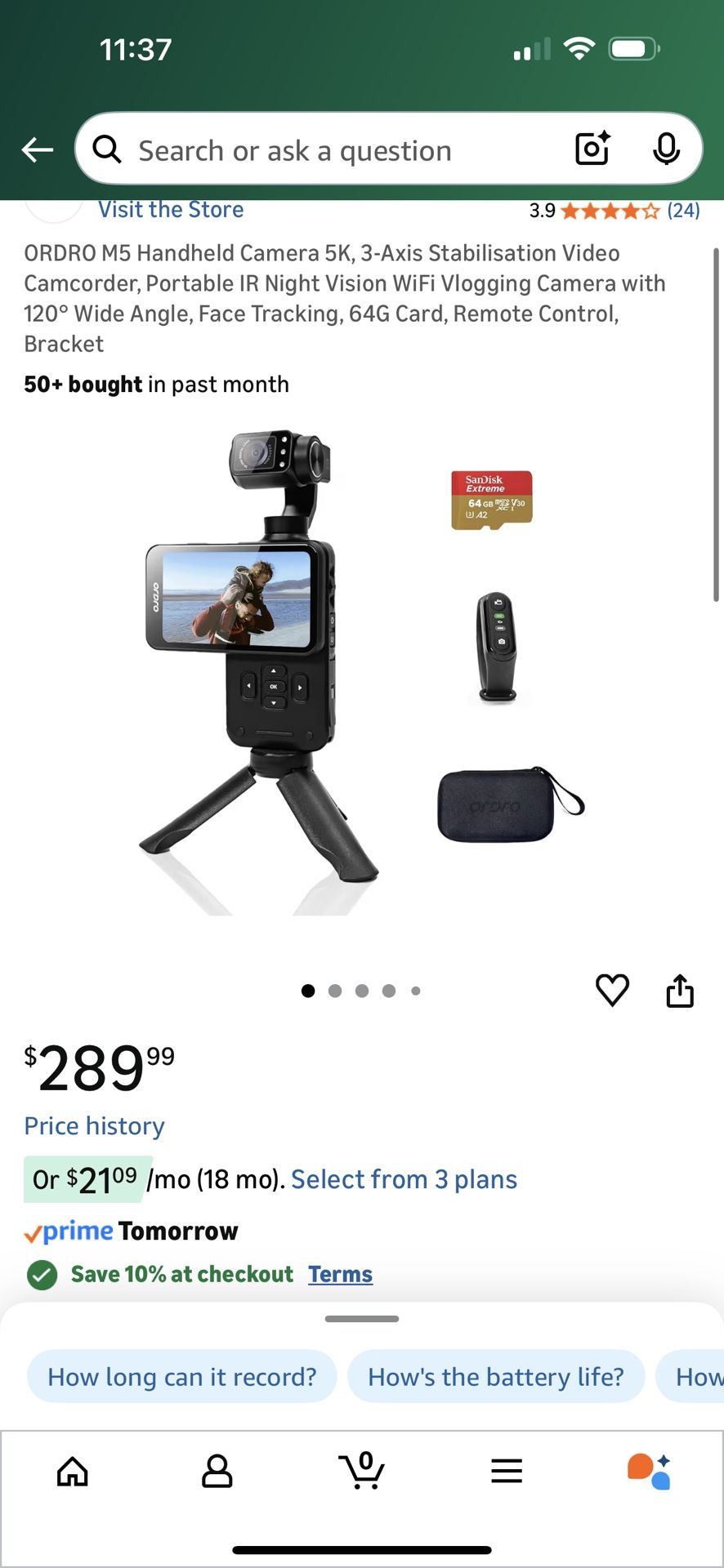
Task: Open the Terms for checkout savings
Action: coord(340,1274)
